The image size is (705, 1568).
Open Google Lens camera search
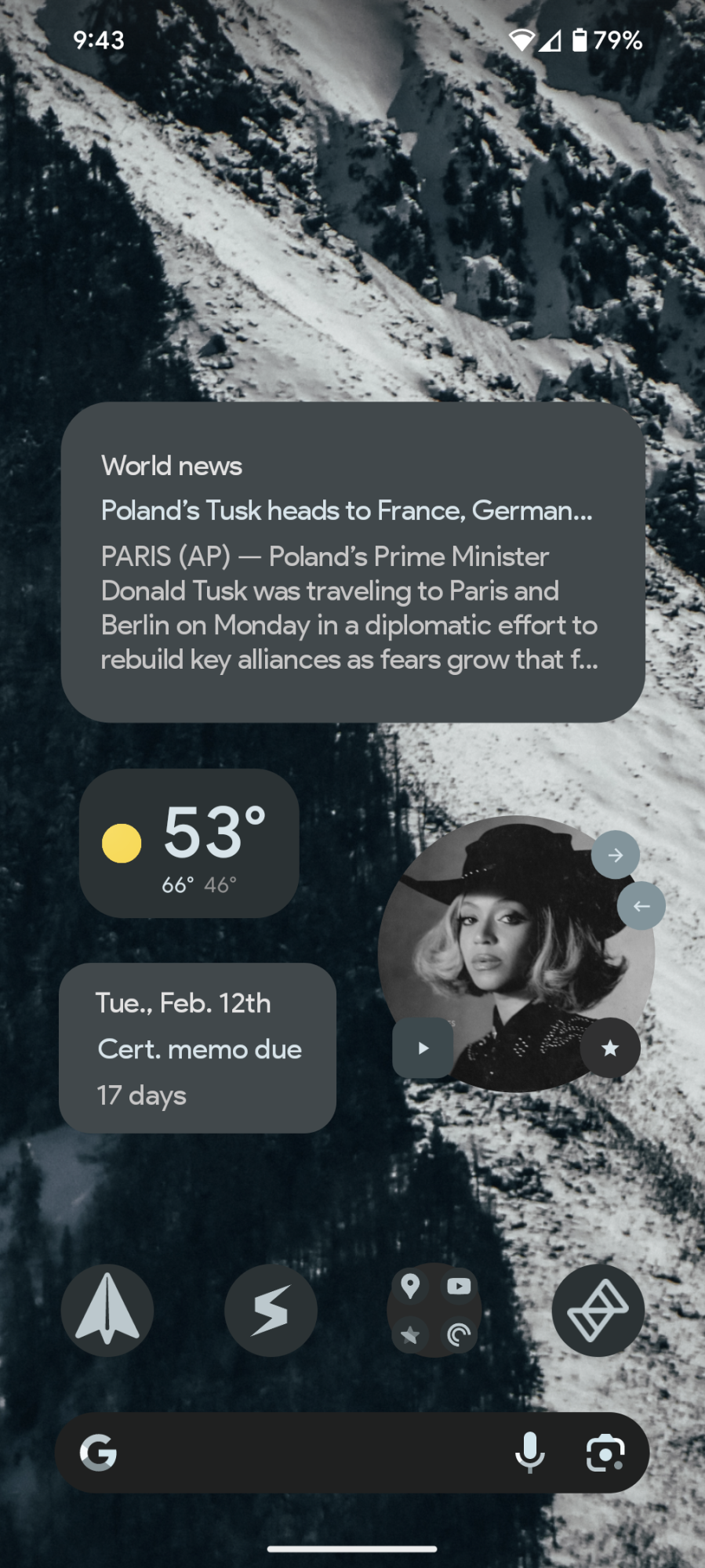coord(605,1453)
